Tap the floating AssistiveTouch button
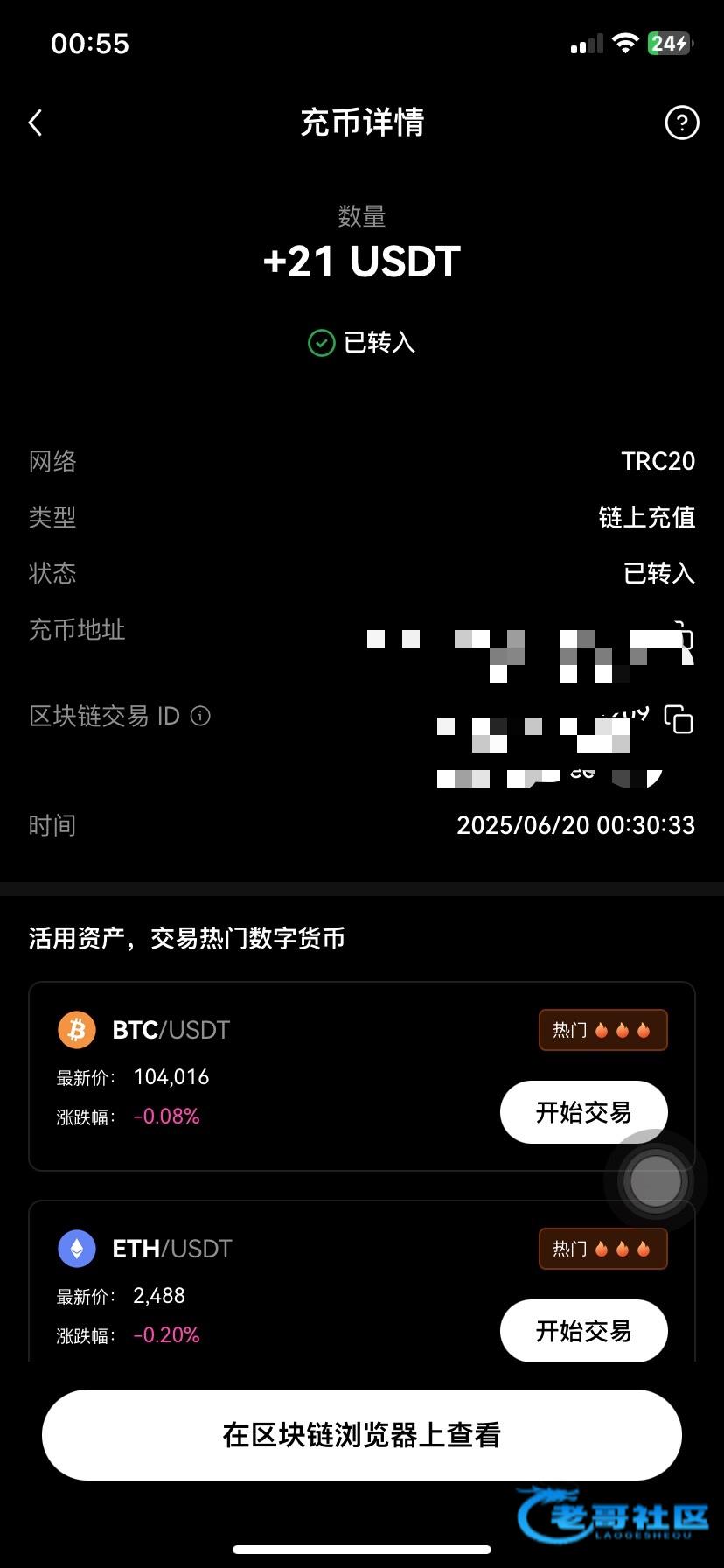 (x=655, y=1181)
